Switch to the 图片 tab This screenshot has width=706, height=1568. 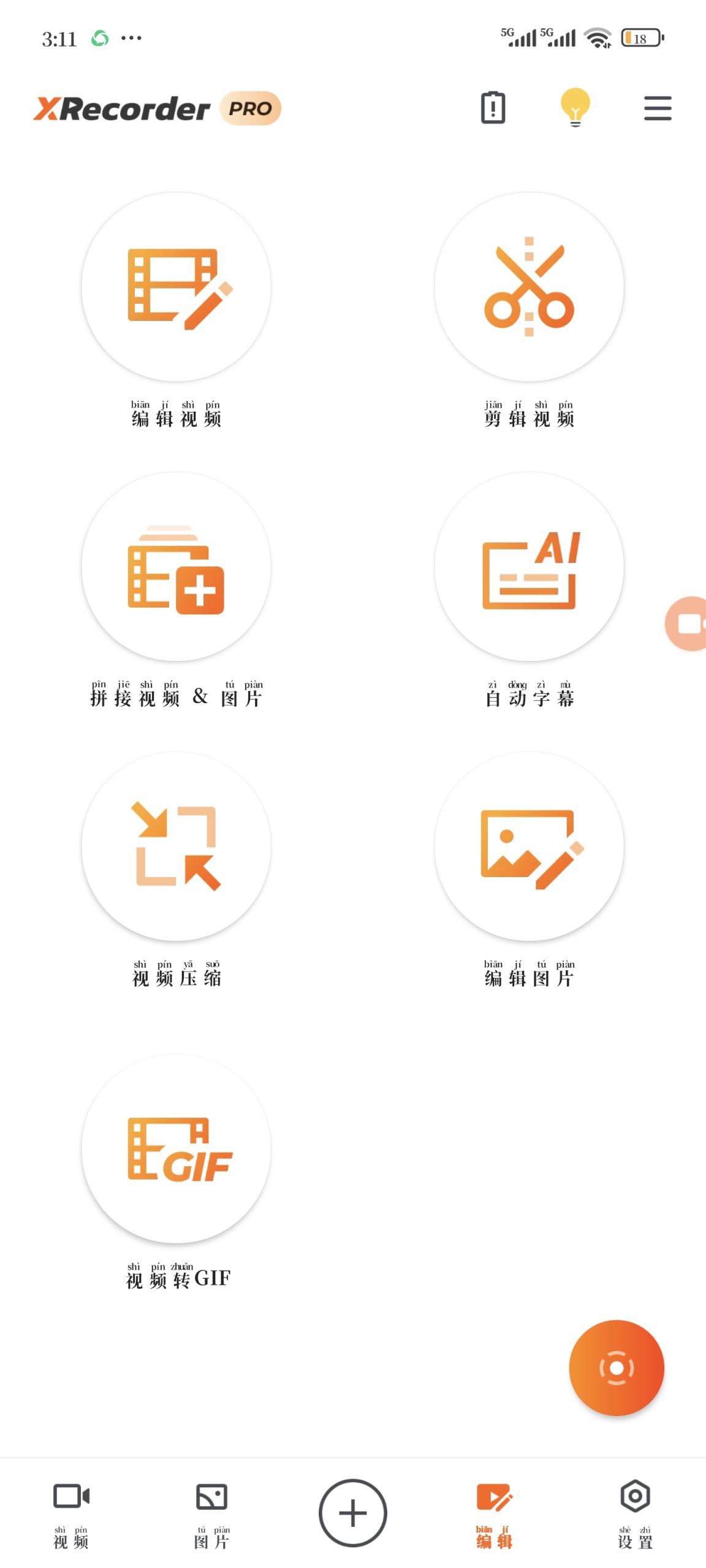(x=211, y=1513)
